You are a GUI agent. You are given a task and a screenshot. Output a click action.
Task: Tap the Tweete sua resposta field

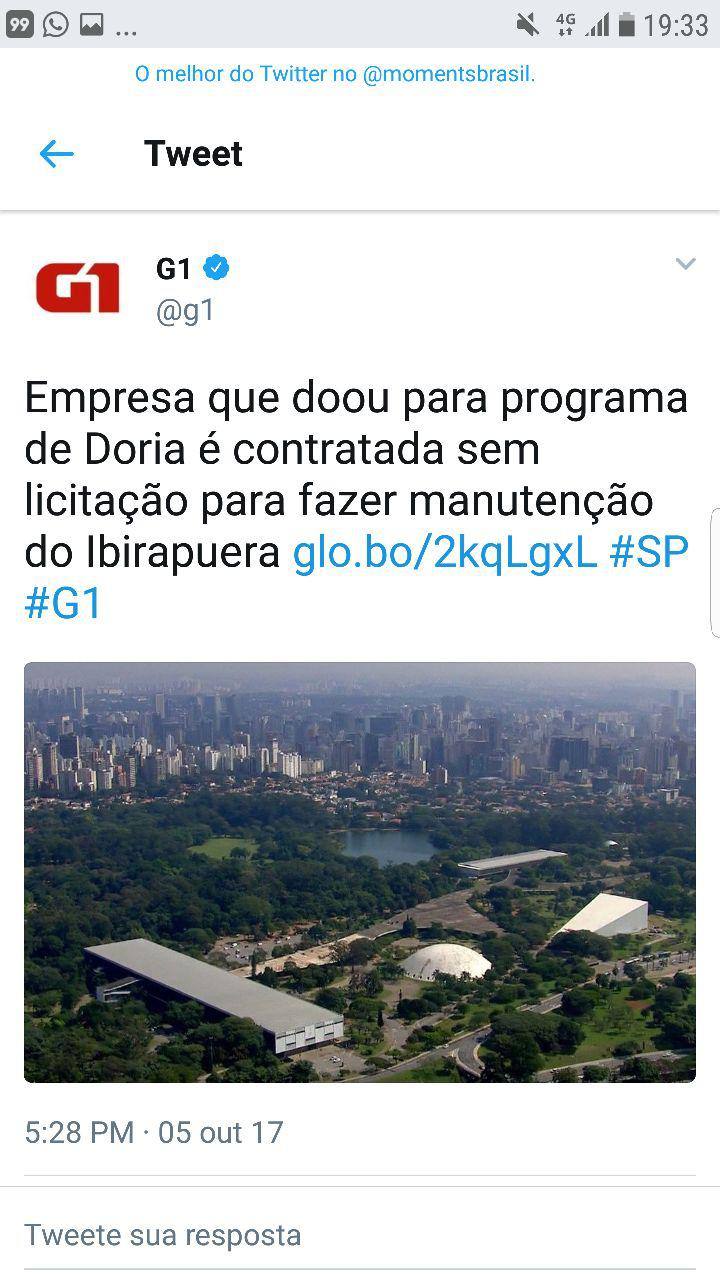click(x=300, y=1234)
